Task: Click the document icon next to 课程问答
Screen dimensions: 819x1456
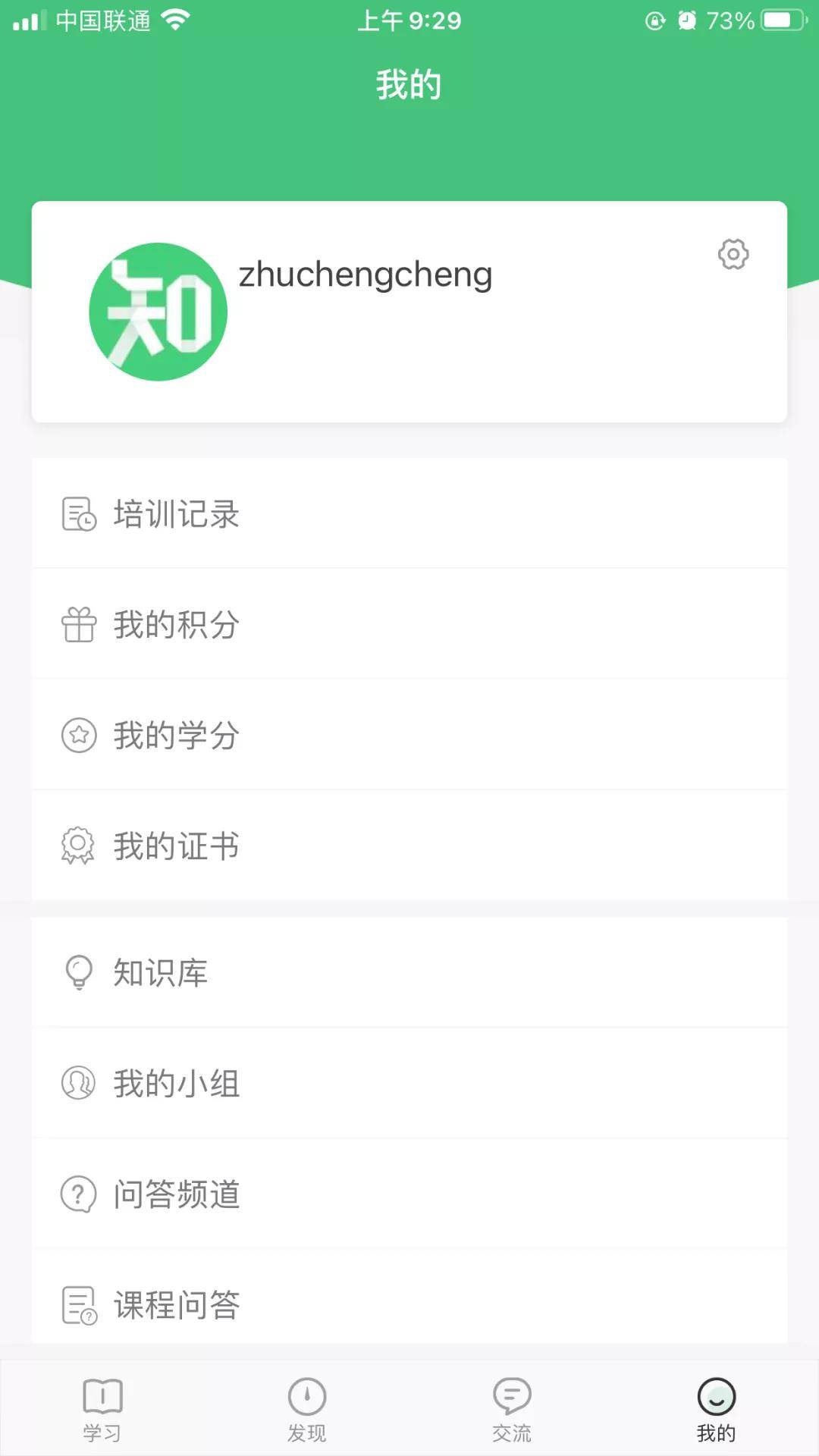Action: click(77, 1303)
